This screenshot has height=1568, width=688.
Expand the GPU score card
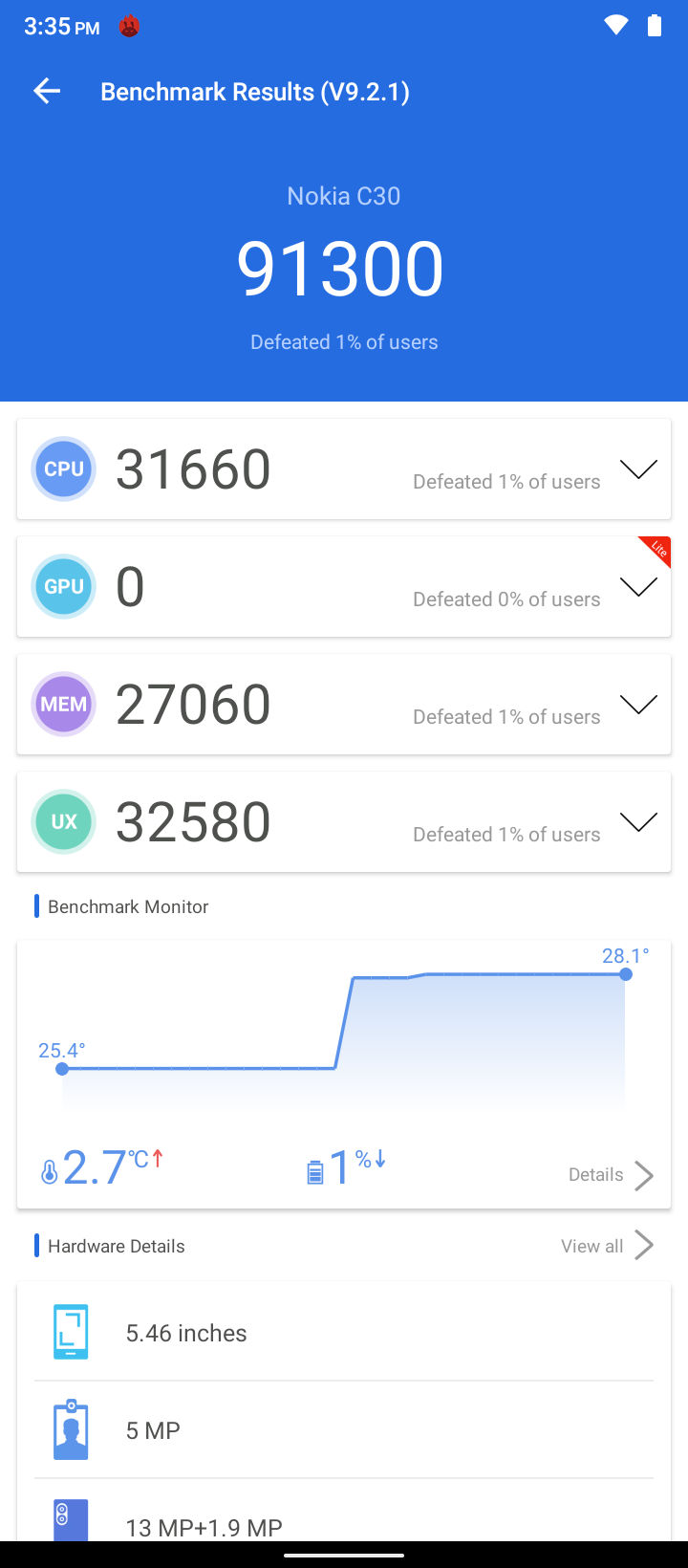tap(638, 587)
